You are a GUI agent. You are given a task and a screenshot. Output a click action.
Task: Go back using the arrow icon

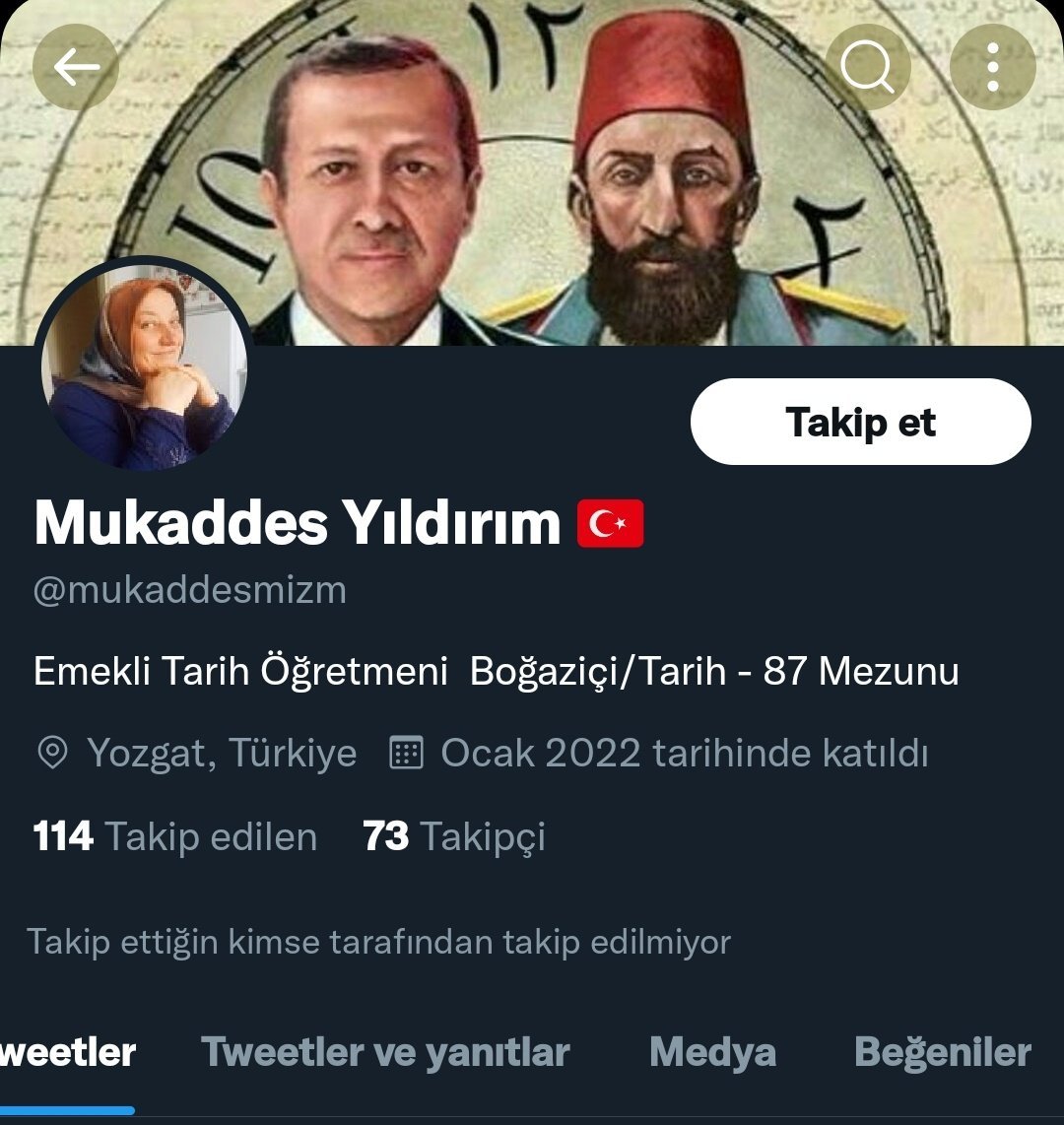76,67
